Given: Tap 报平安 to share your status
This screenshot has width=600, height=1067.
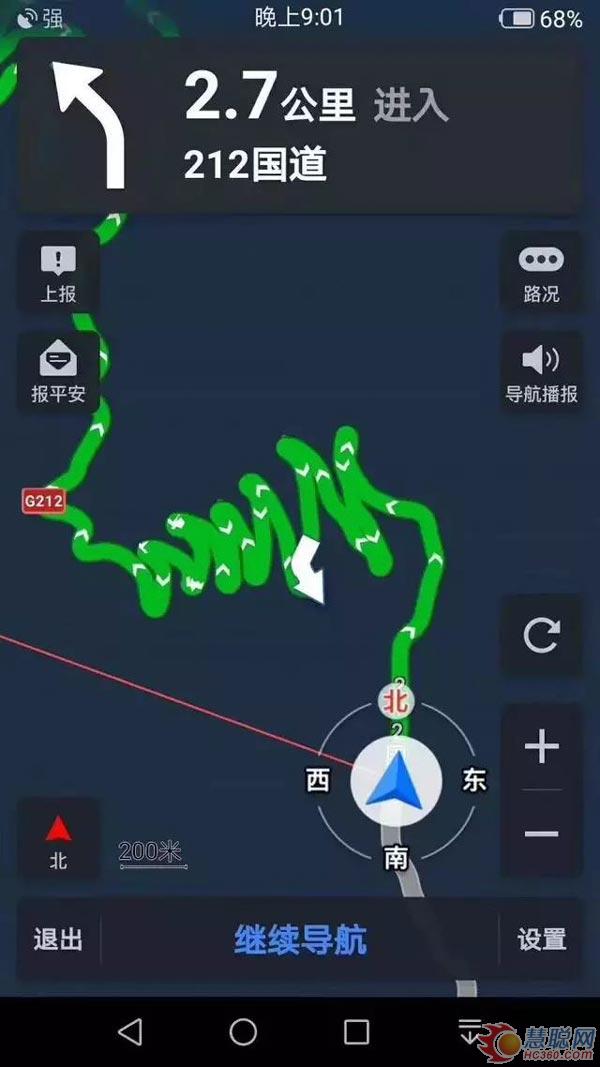Looking at the screenshot, I should click(x=58, y=372).
